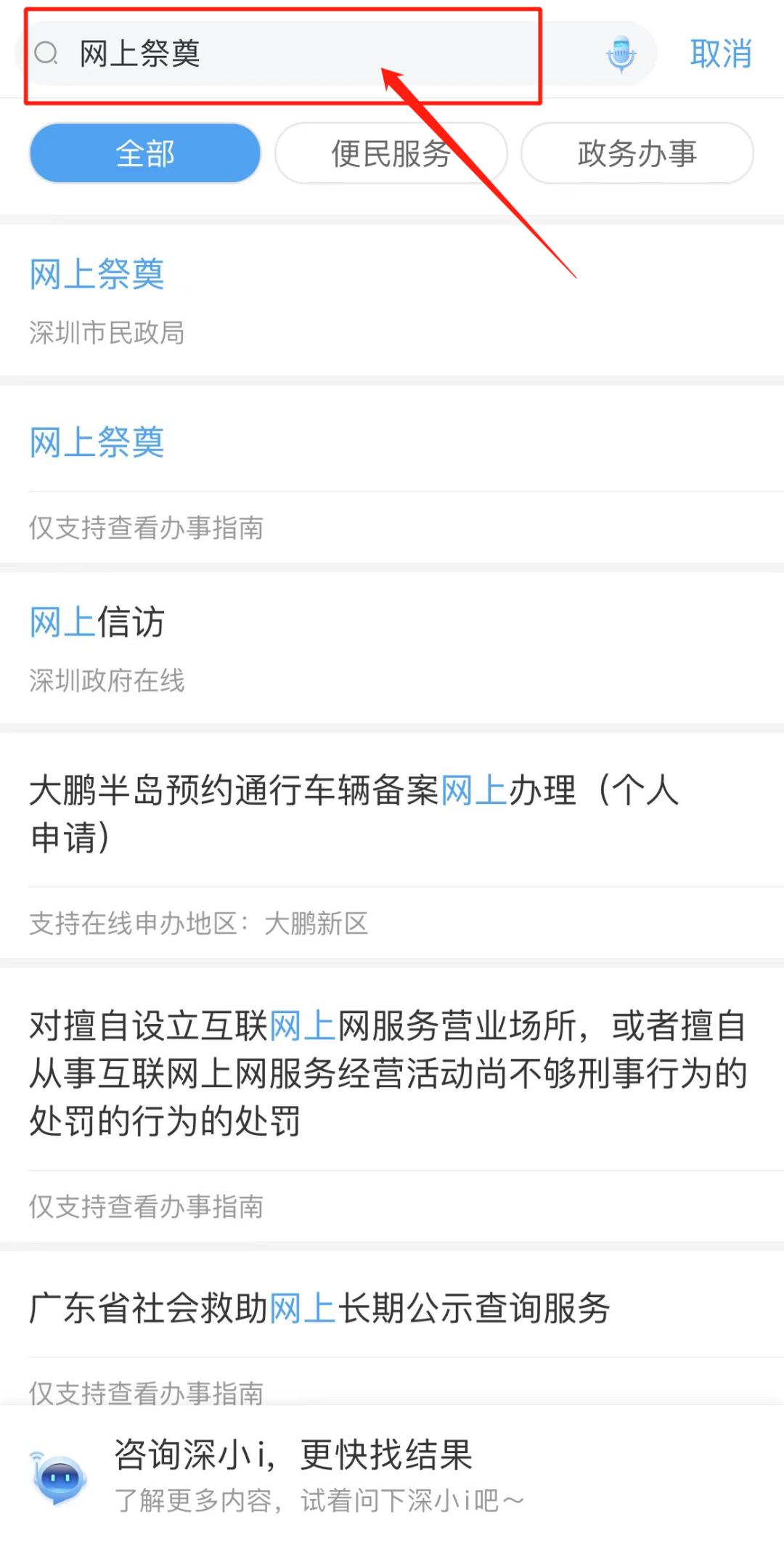Open 广东省社会救助网上长期公示查询服务 result

319,1309
